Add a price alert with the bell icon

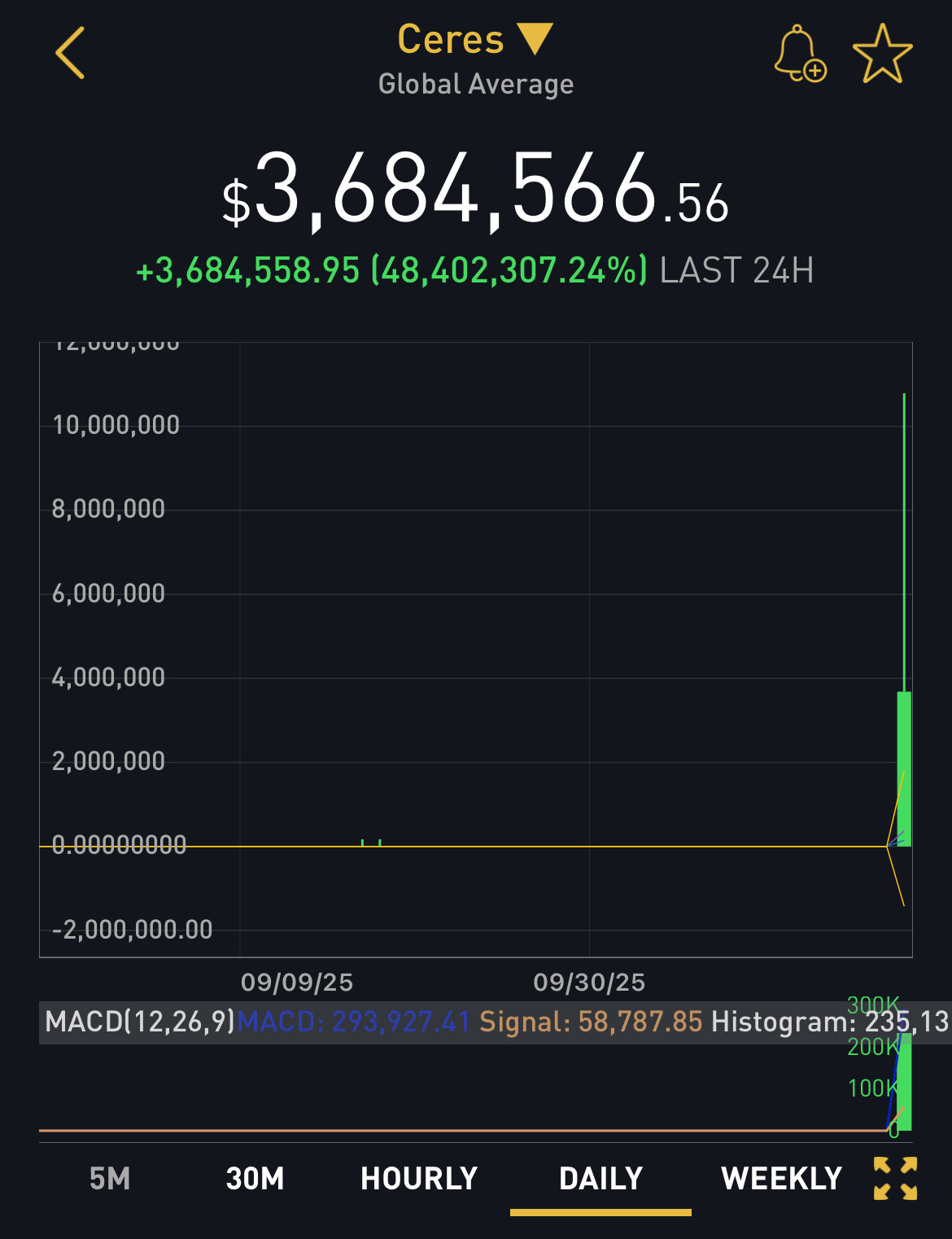pos(798,54)
